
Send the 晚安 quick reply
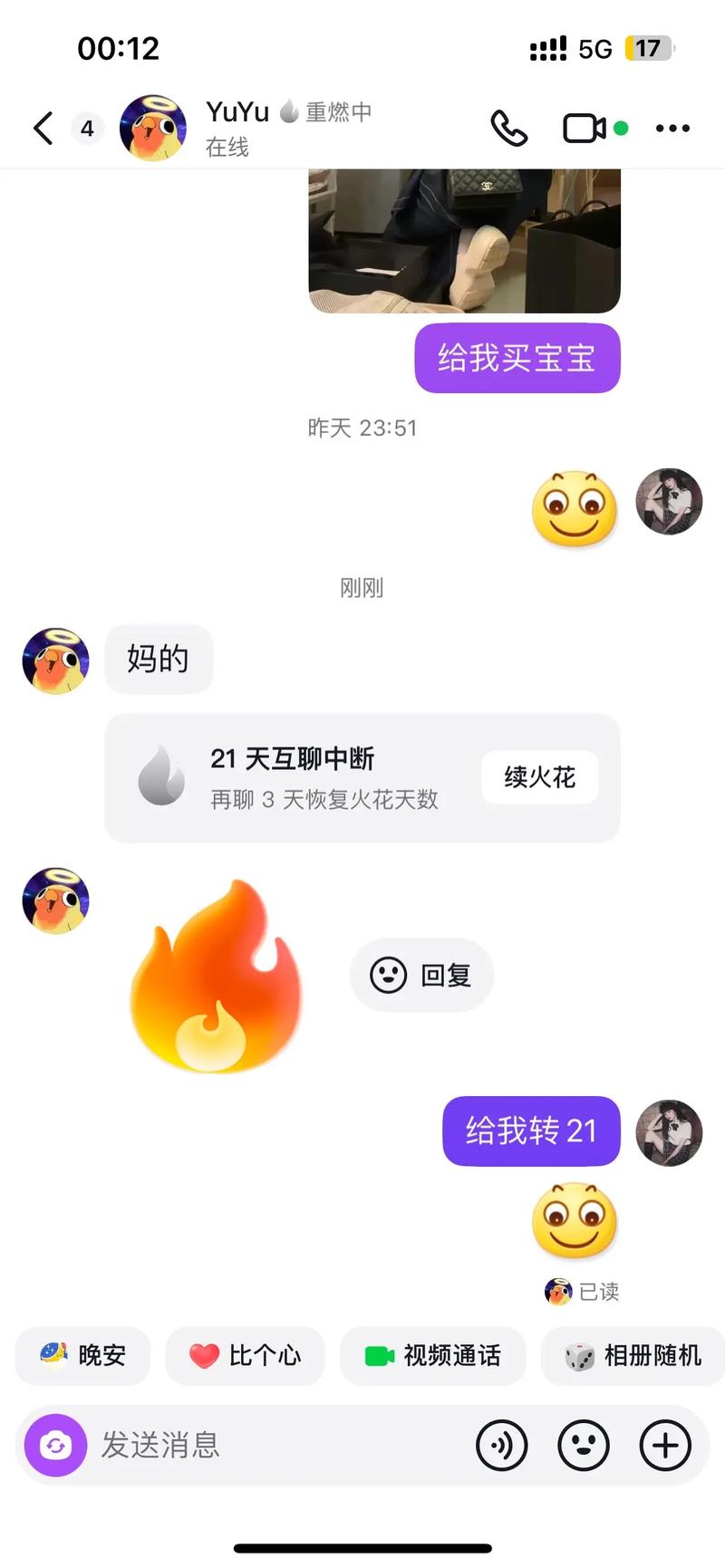82,1355
